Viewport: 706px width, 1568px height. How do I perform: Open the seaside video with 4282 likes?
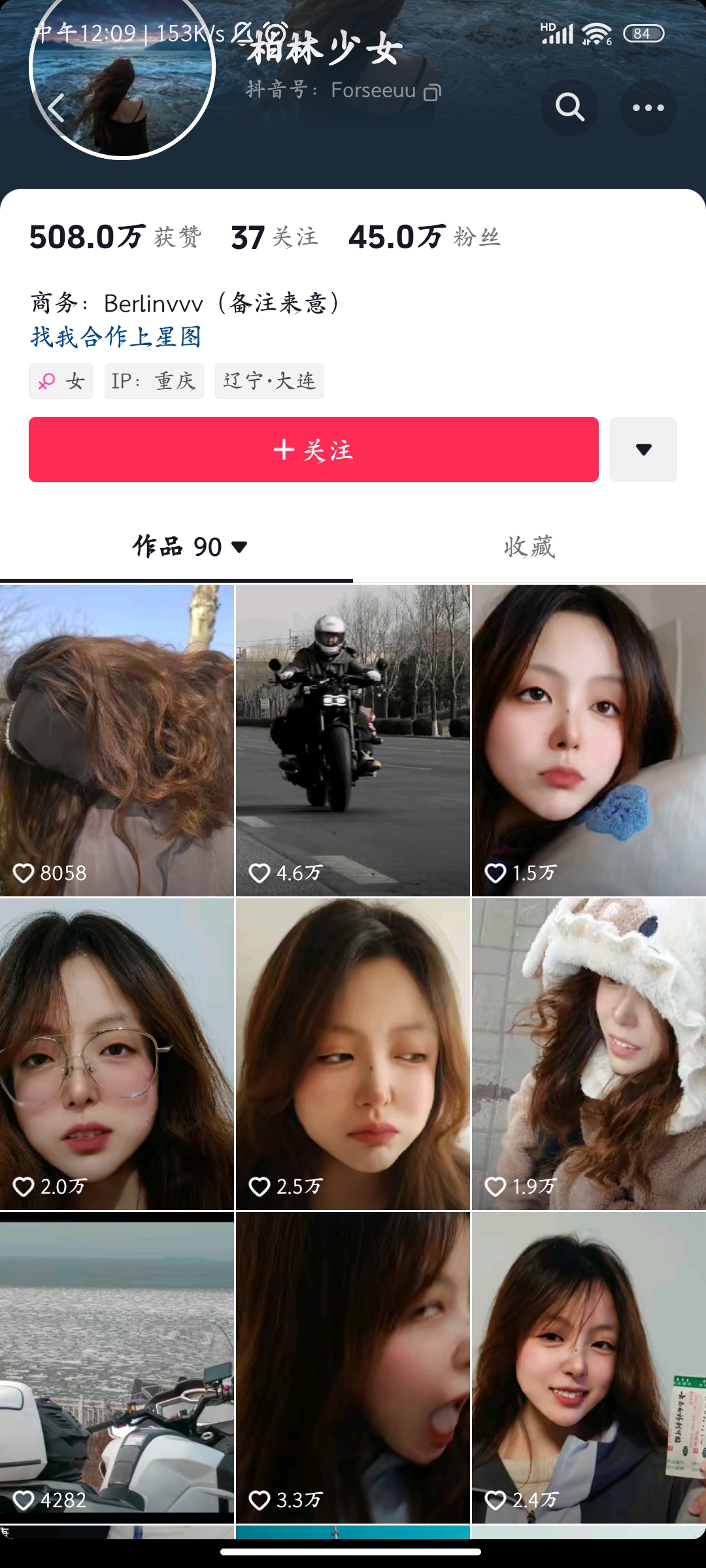point(117,1367)
